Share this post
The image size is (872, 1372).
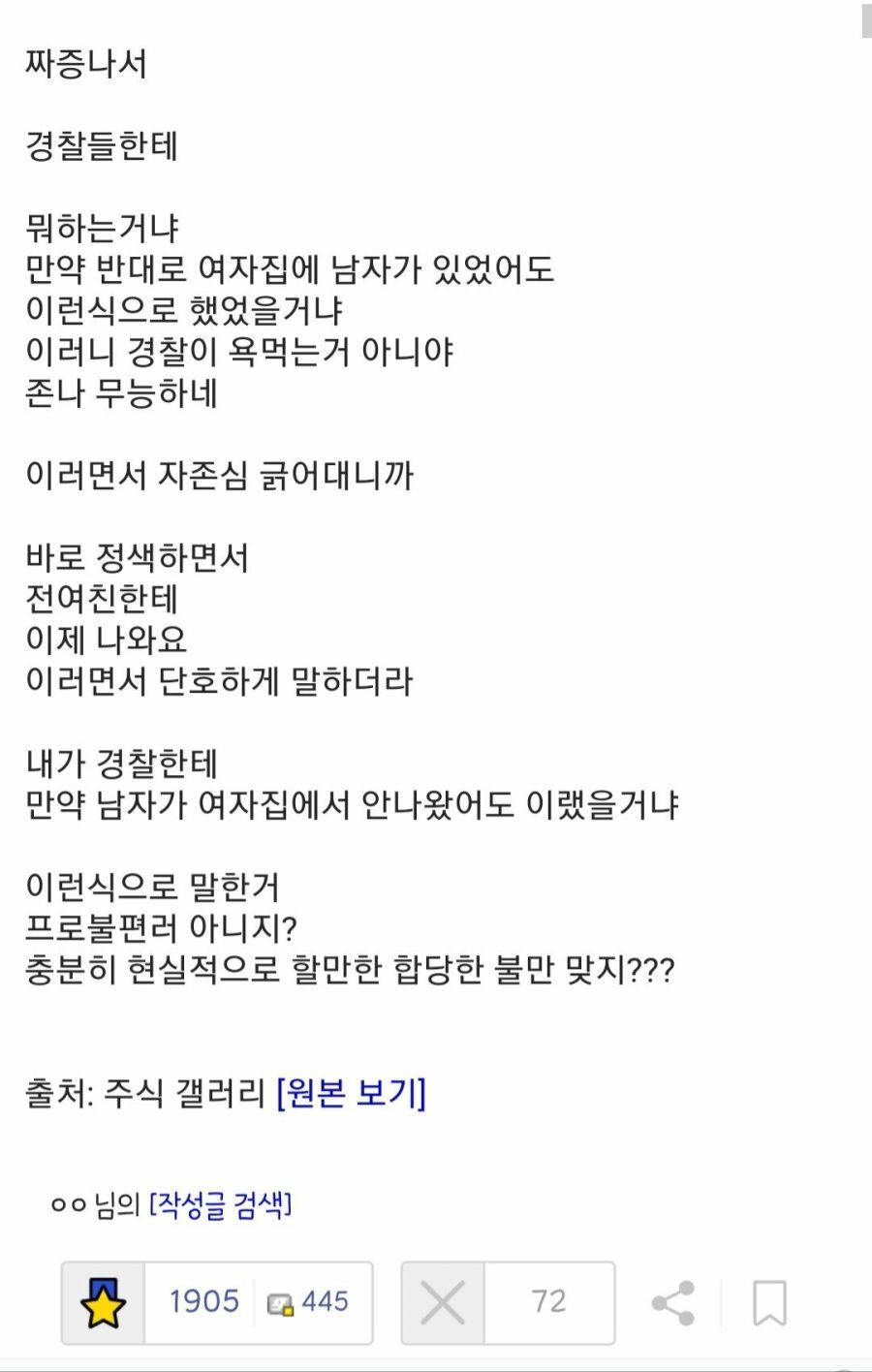(x=672, y=1302)
